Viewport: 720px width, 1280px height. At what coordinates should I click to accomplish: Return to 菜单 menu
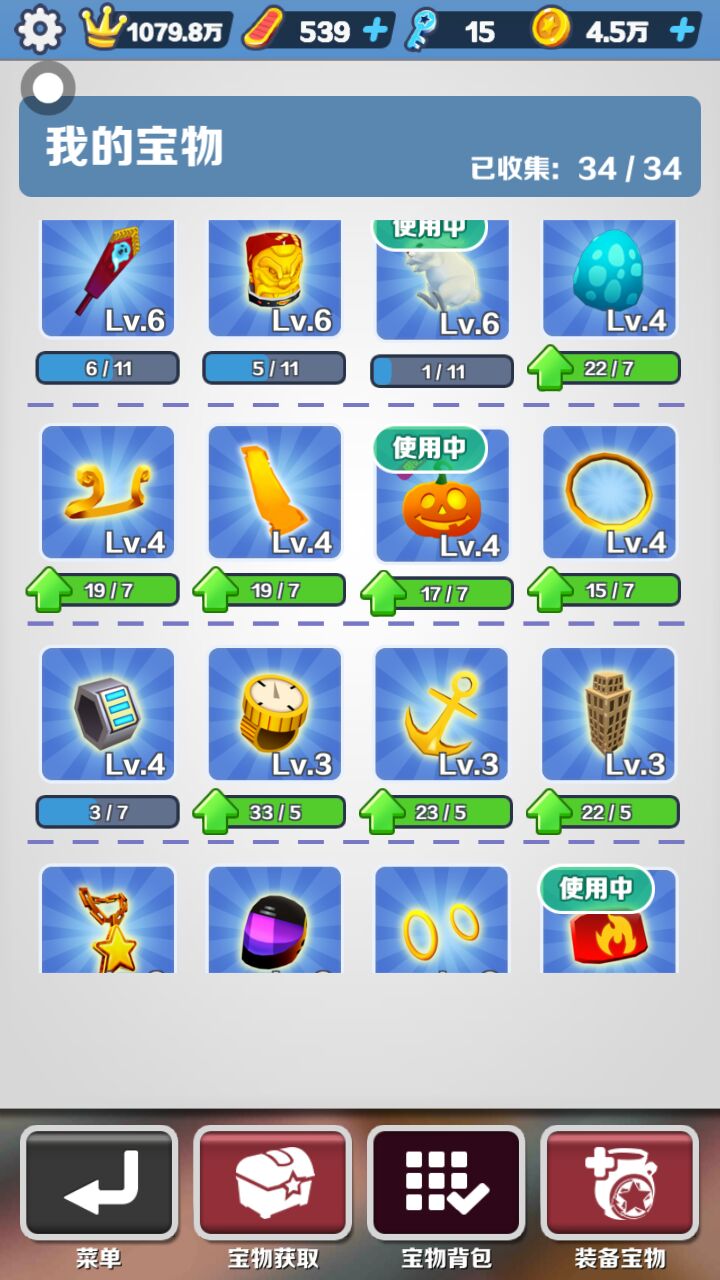click(x=99, y=1183)
